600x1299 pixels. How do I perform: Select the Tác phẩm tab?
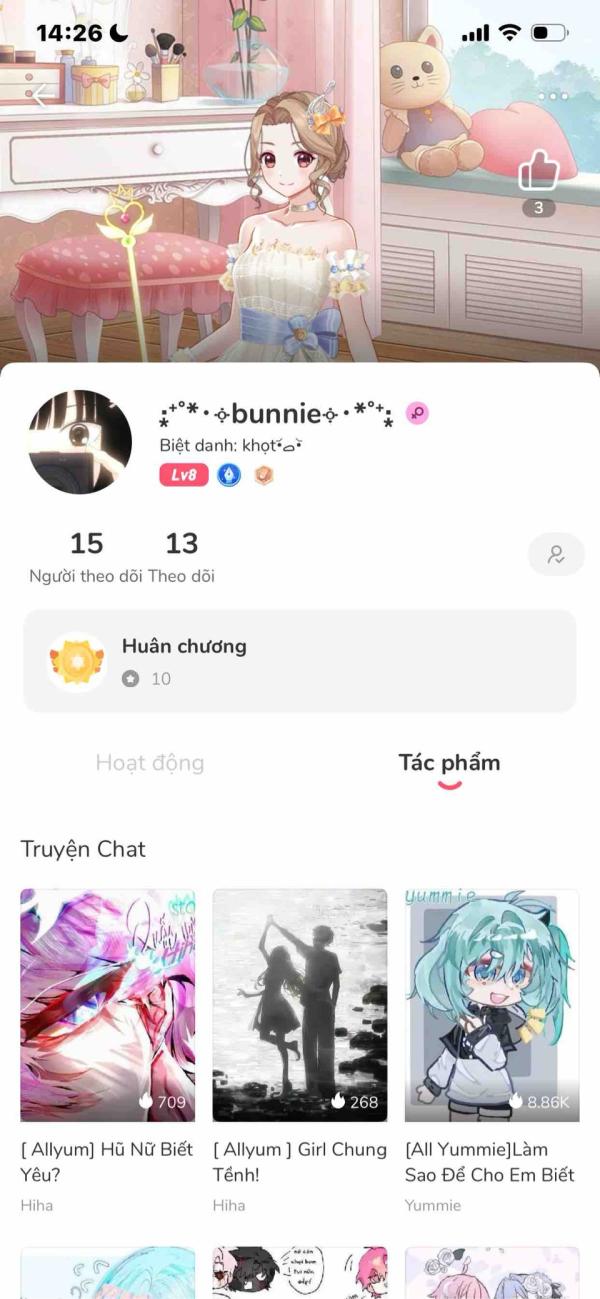coord(449,763)
